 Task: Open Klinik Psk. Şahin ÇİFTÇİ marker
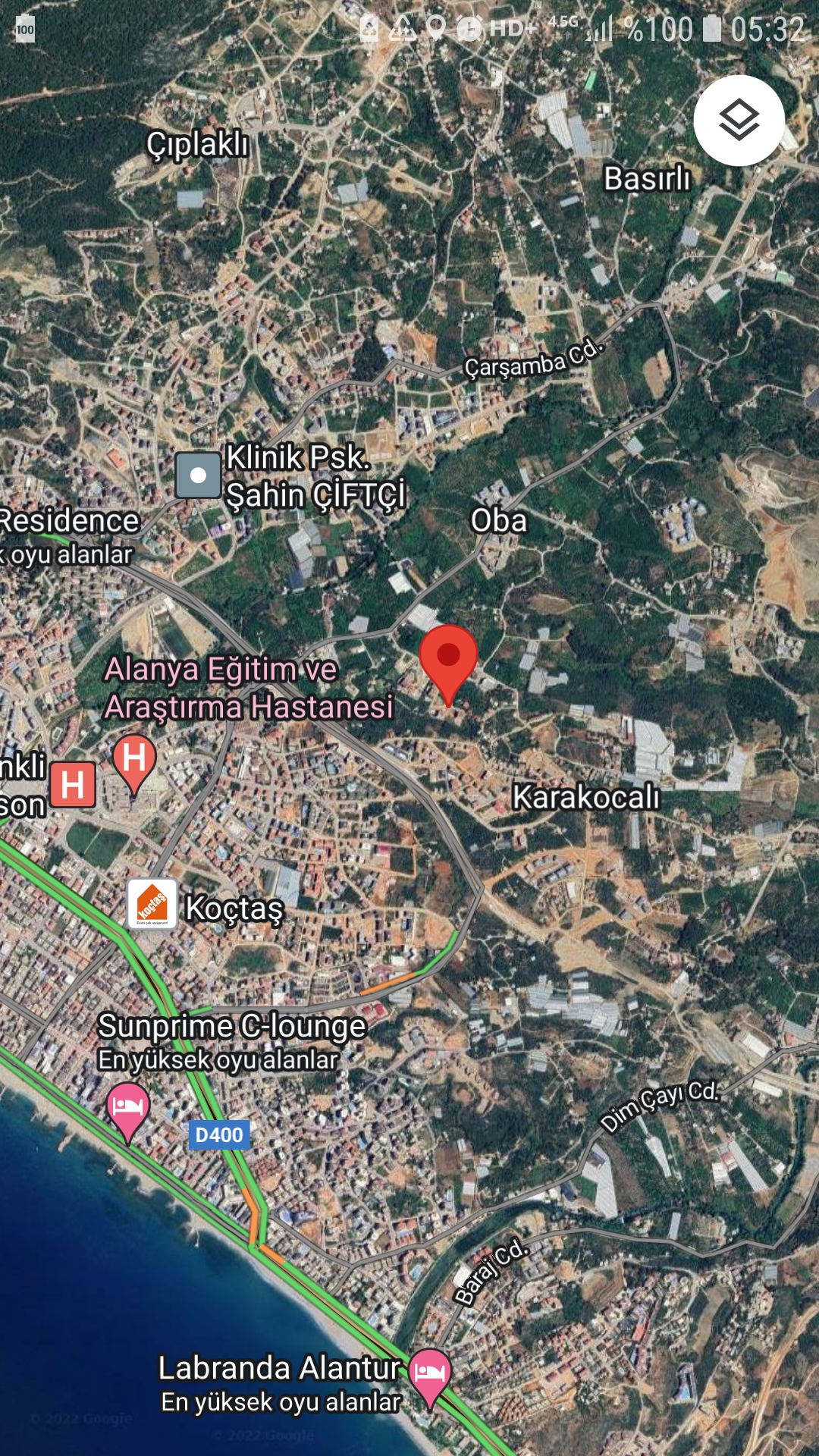[198, 475]
